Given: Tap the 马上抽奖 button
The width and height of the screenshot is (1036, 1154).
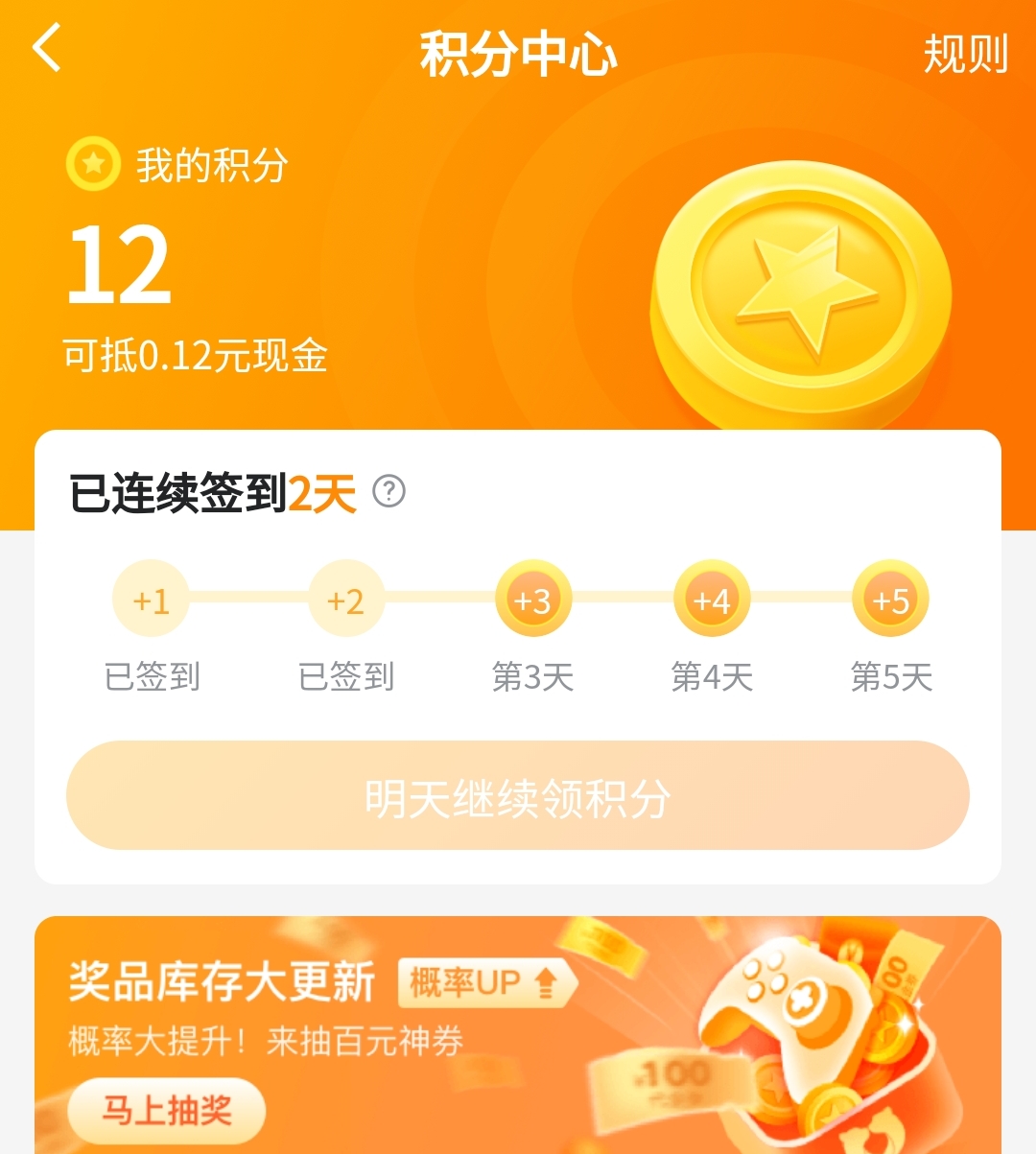Looking at the screenshot, I should [167, 1111].
